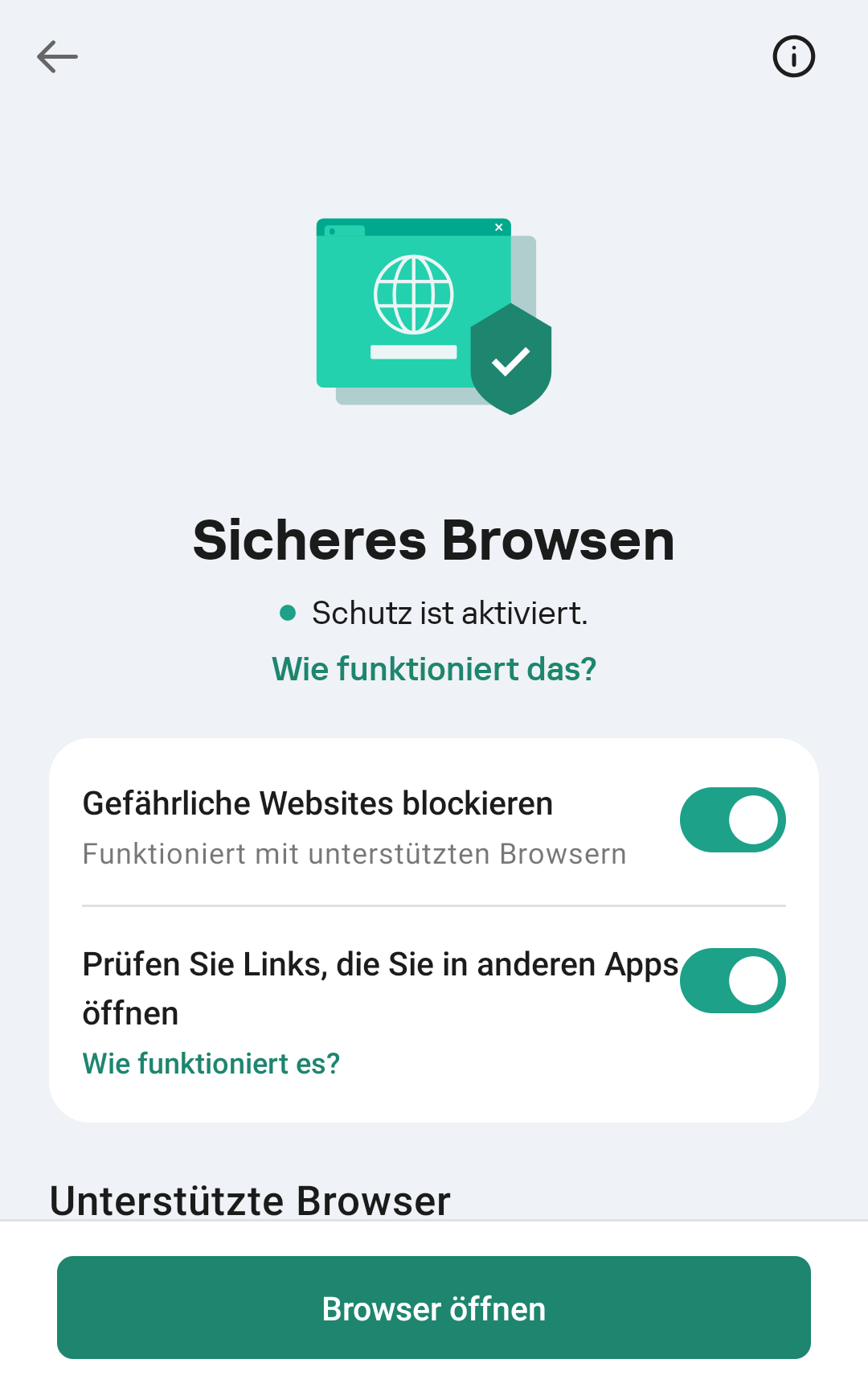Viewport: 868px width, 1396px height.
Task: Tap the "Unterstützte Browser" heading
Action: 250,1199
